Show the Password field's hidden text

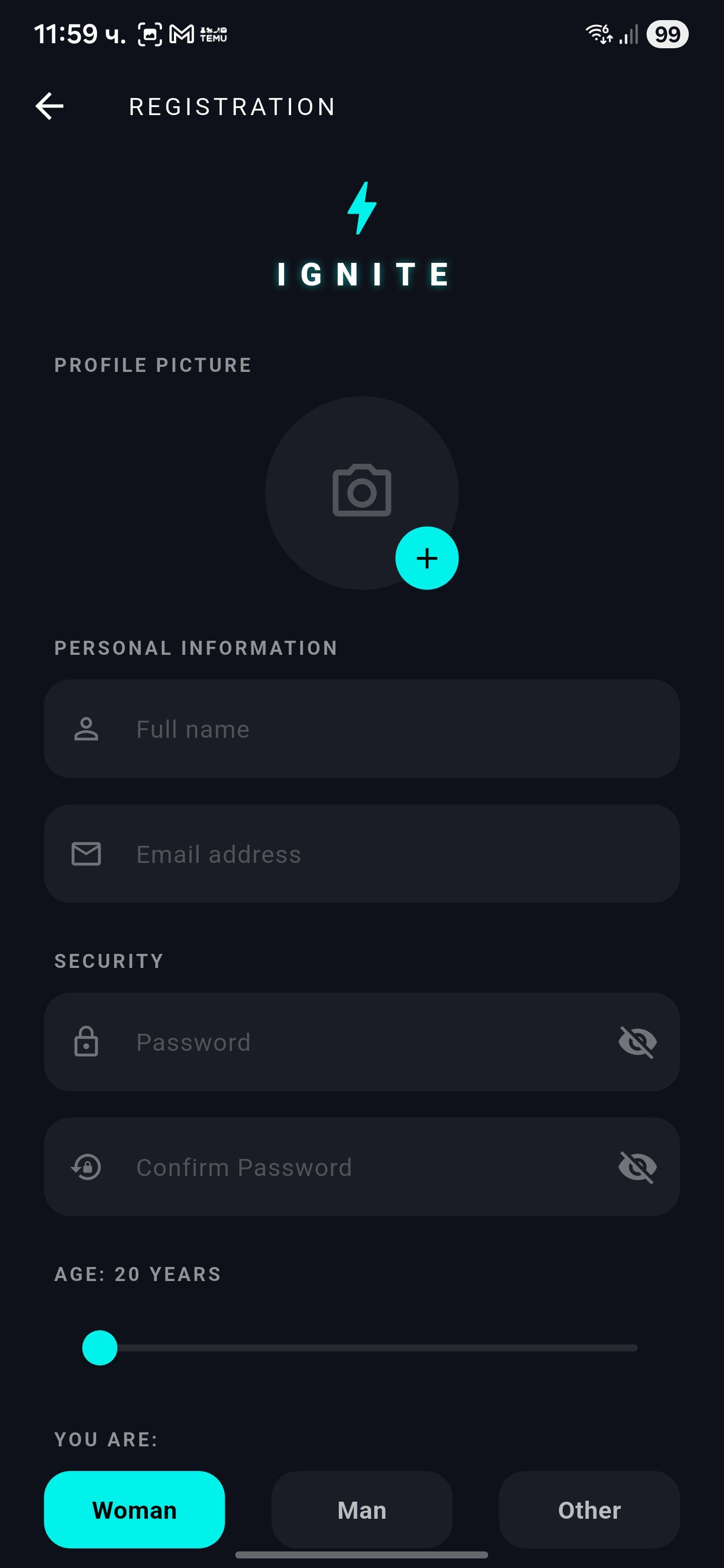(x=637, y=1041)
